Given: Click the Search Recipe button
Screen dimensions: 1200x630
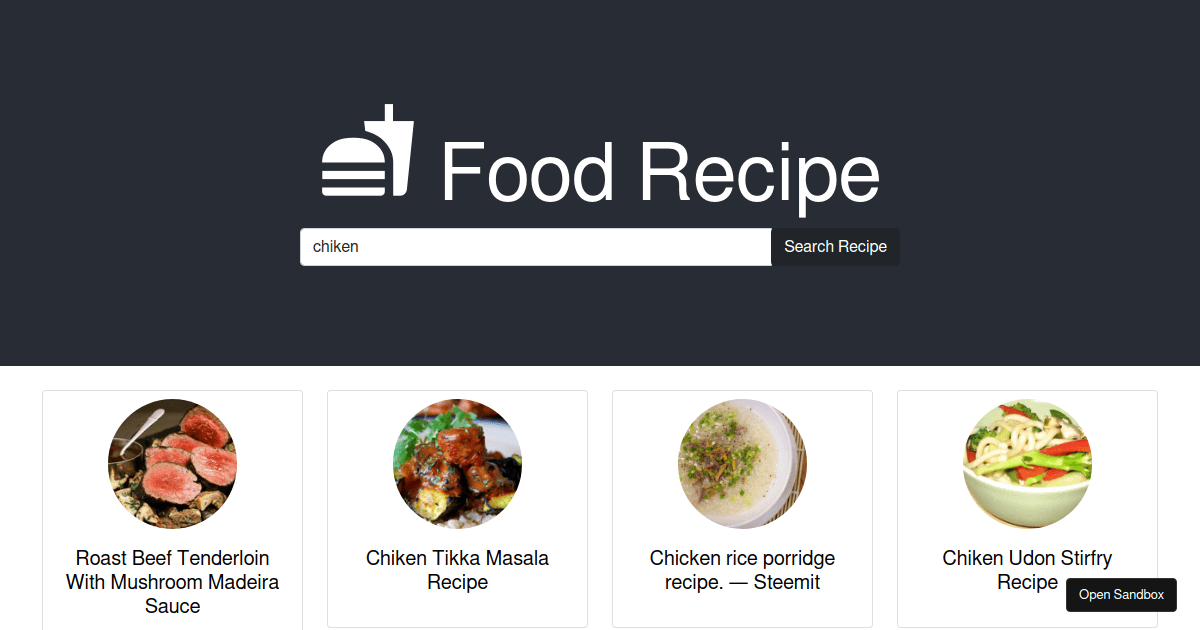Looking at the screenshot, I should [835, 247].
